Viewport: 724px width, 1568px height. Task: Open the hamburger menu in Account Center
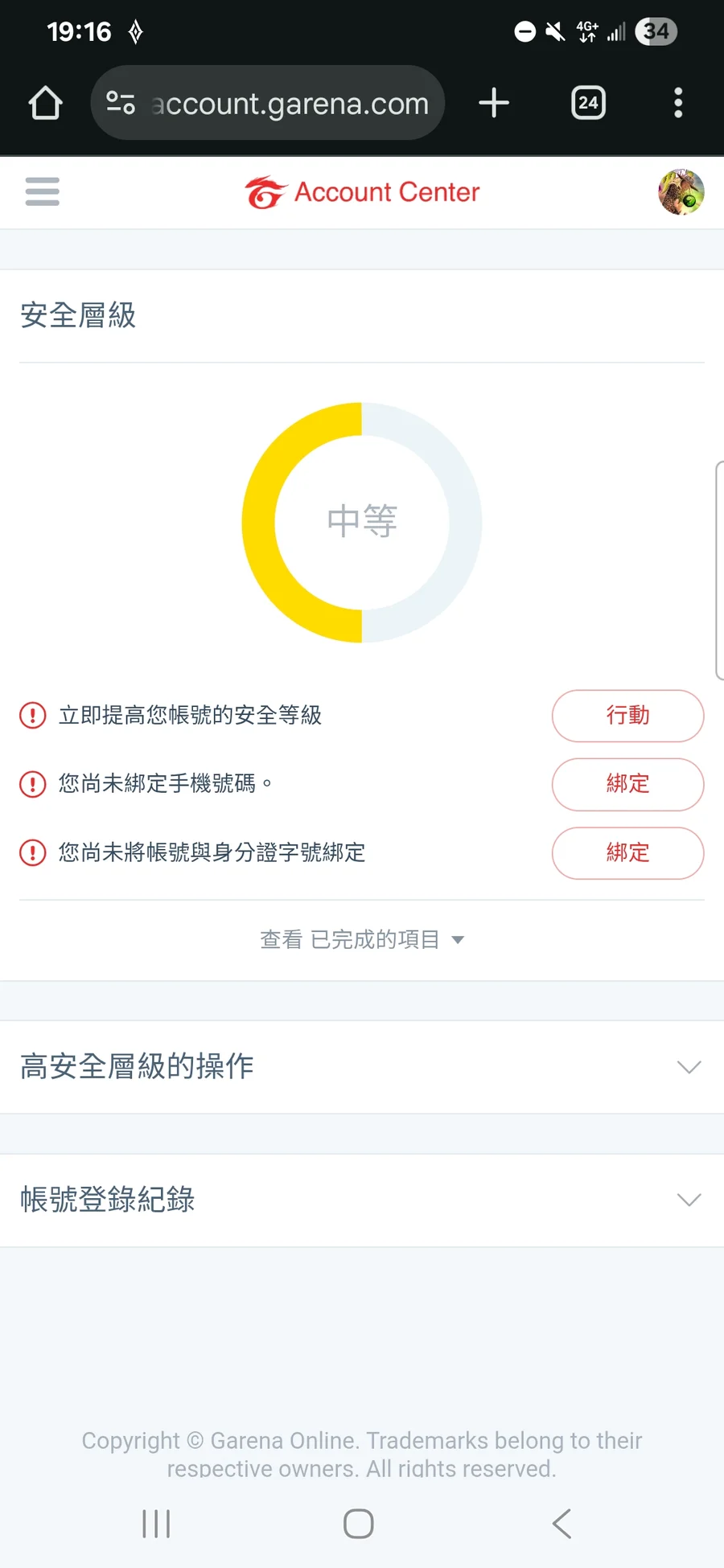43,191
